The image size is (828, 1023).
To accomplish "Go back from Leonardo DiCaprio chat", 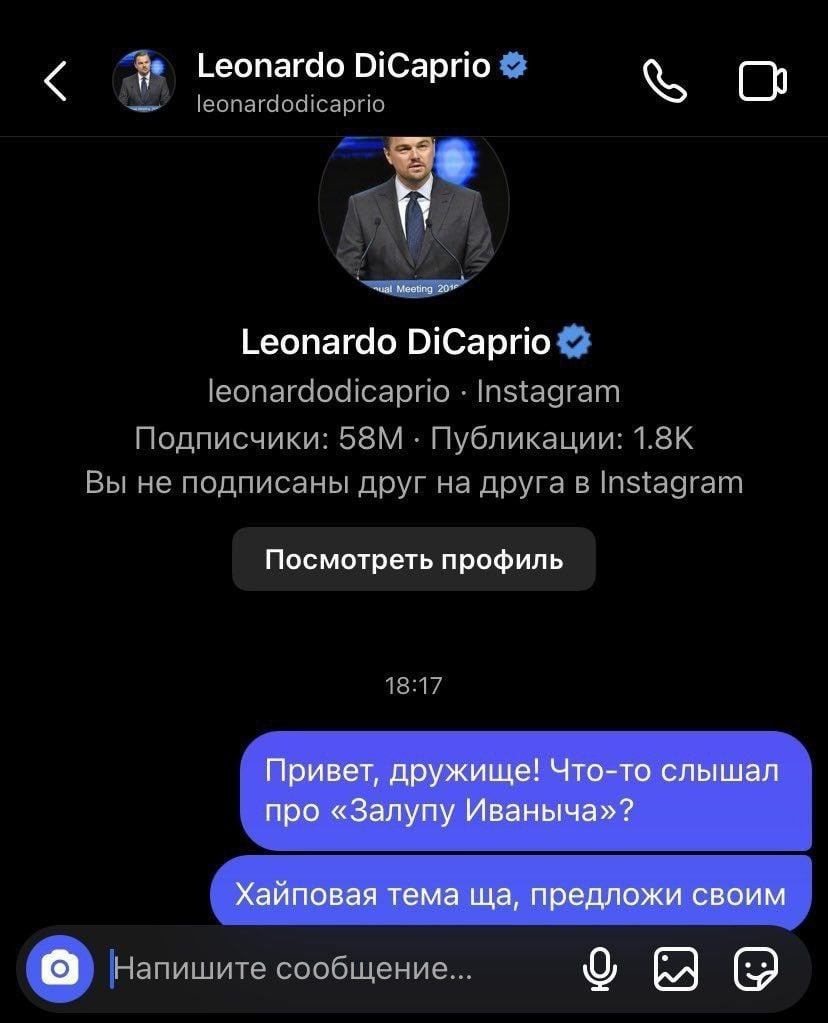I will click(x=56, y=81).
